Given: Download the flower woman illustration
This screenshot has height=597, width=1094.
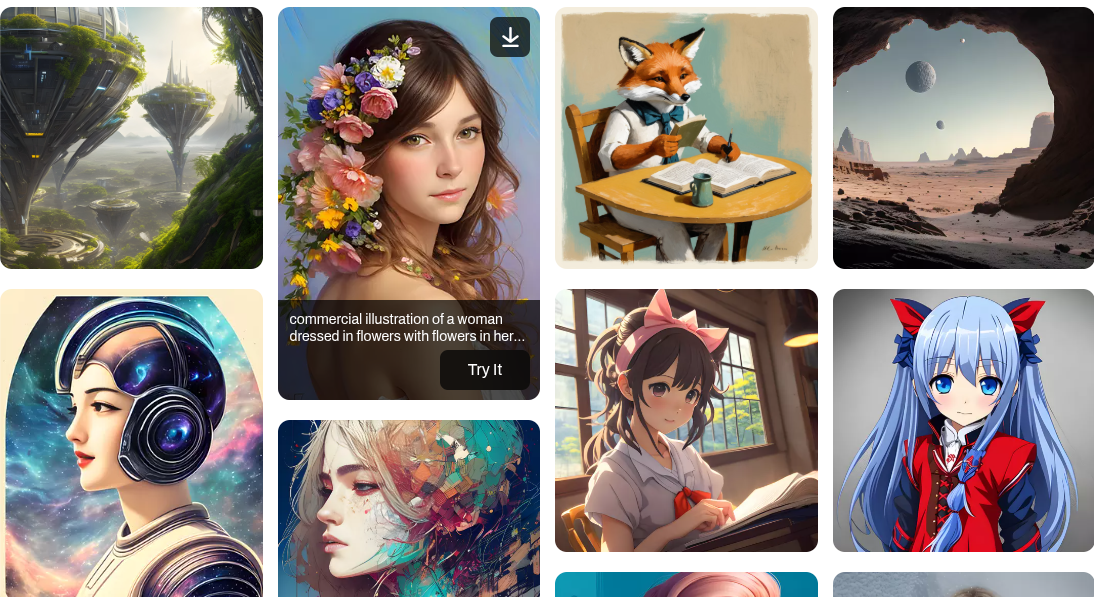Looking at the screenshot, I should 510,37.
